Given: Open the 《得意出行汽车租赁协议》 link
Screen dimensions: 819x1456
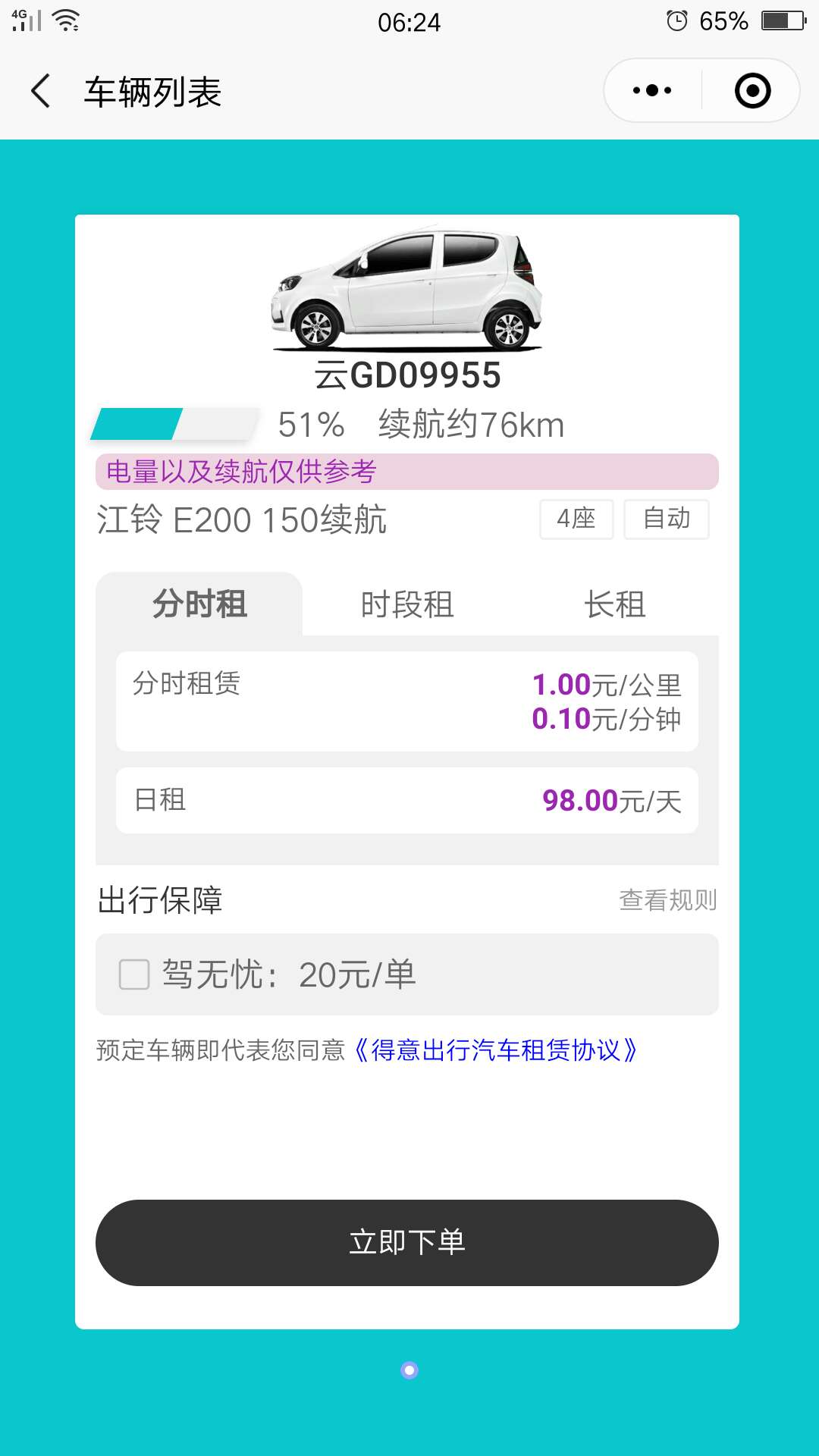Looking at the screenshot, I should point(495,1050).
